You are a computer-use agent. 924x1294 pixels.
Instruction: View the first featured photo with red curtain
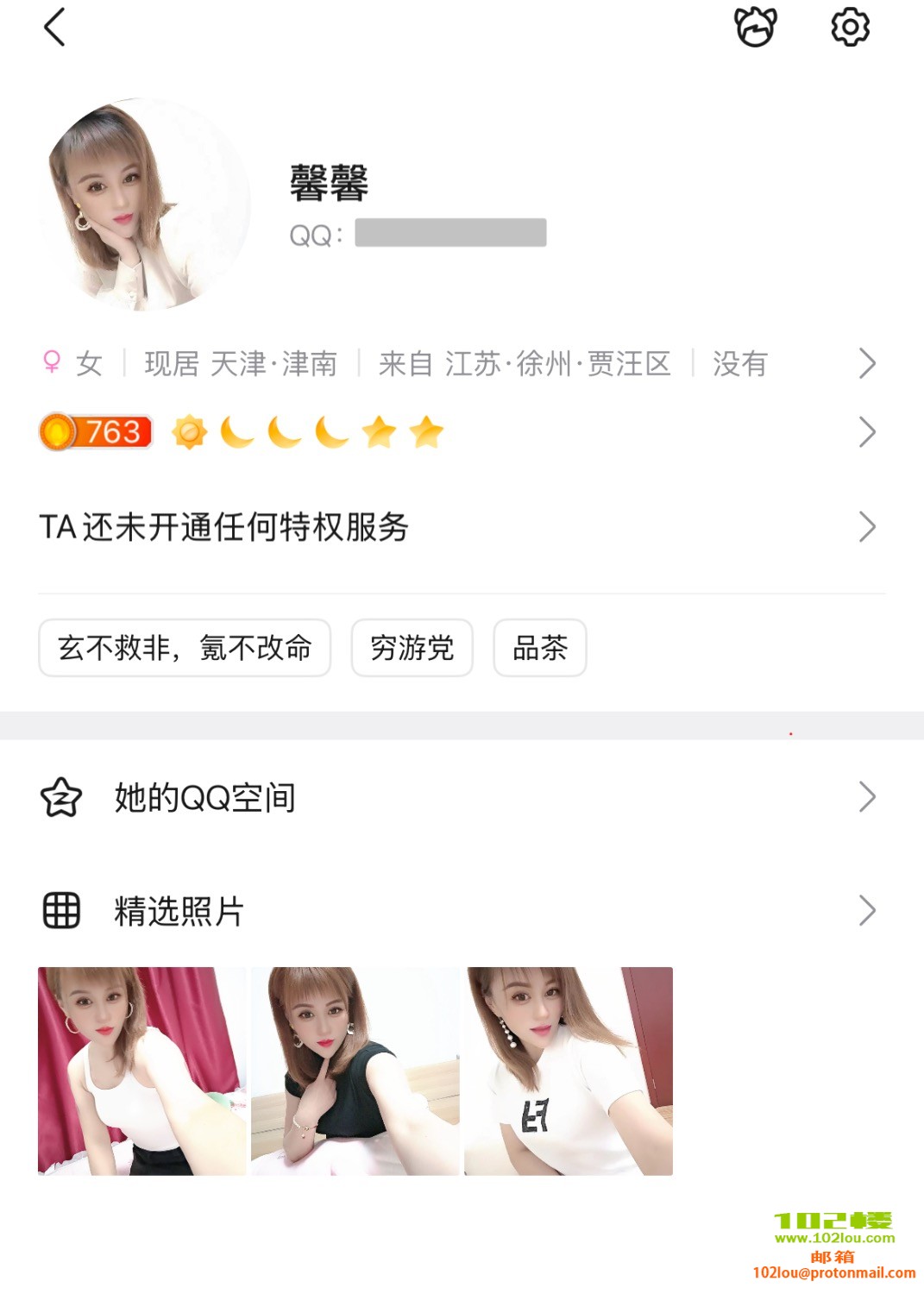(x=141, y=1071)
